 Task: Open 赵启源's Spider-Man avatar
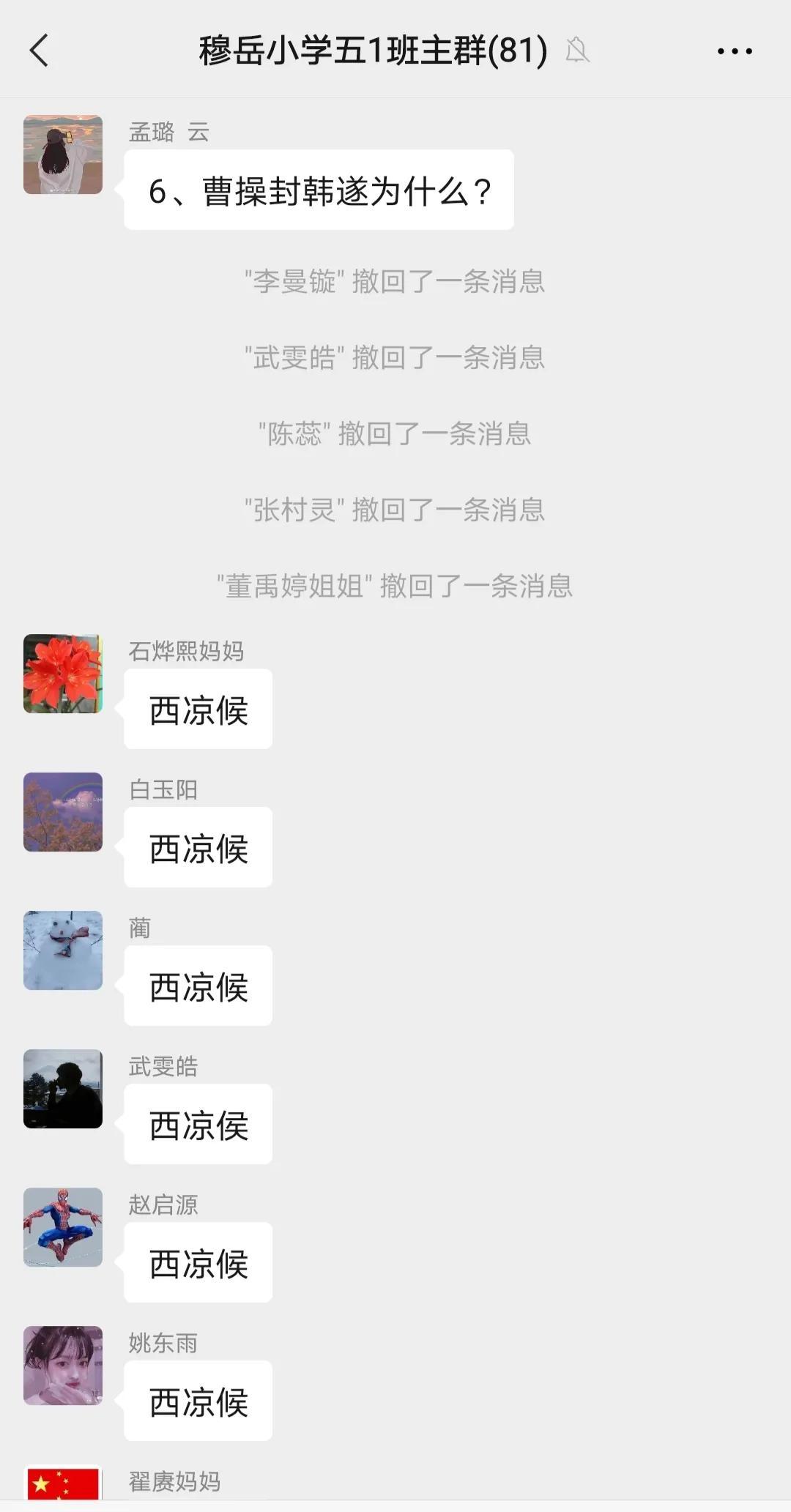point(63,1227)
